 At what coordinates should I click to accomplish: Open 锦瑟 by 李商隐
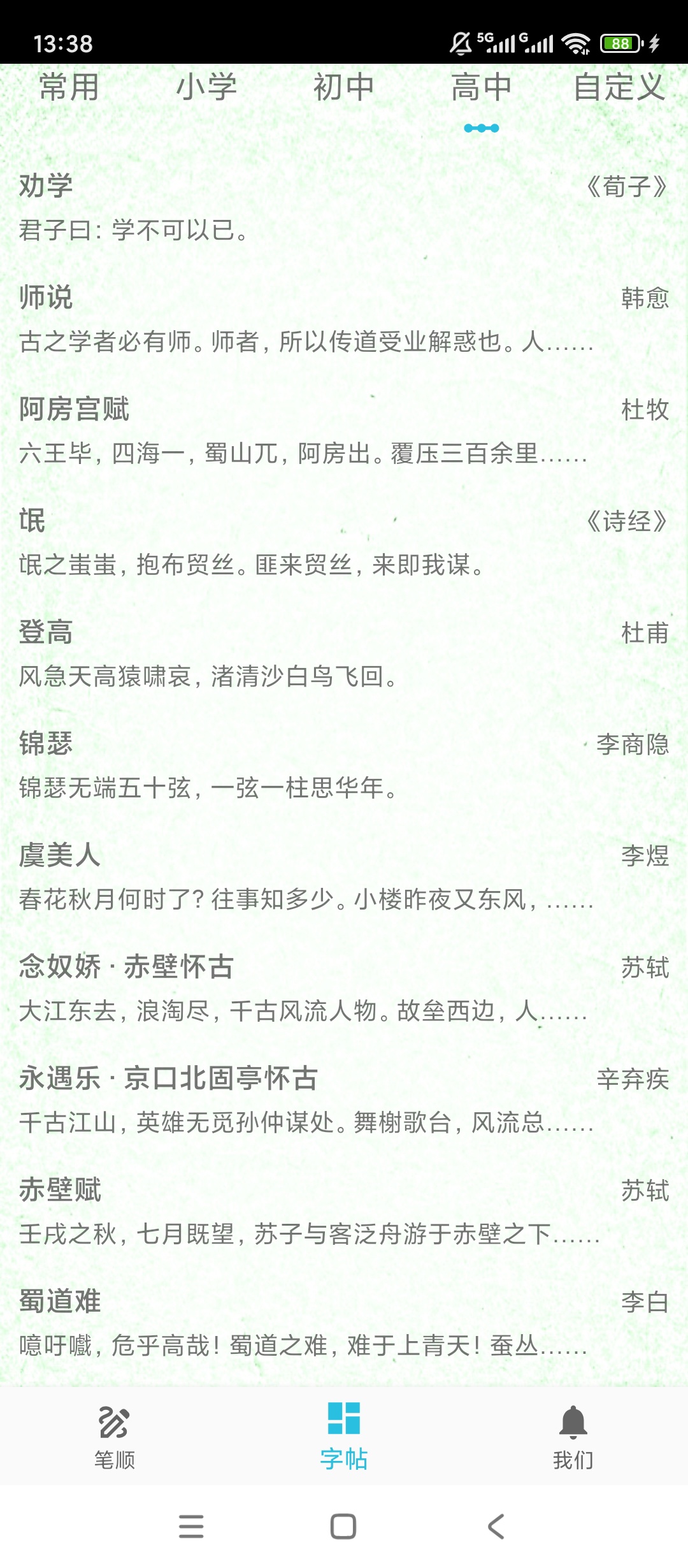pos(344,766)
